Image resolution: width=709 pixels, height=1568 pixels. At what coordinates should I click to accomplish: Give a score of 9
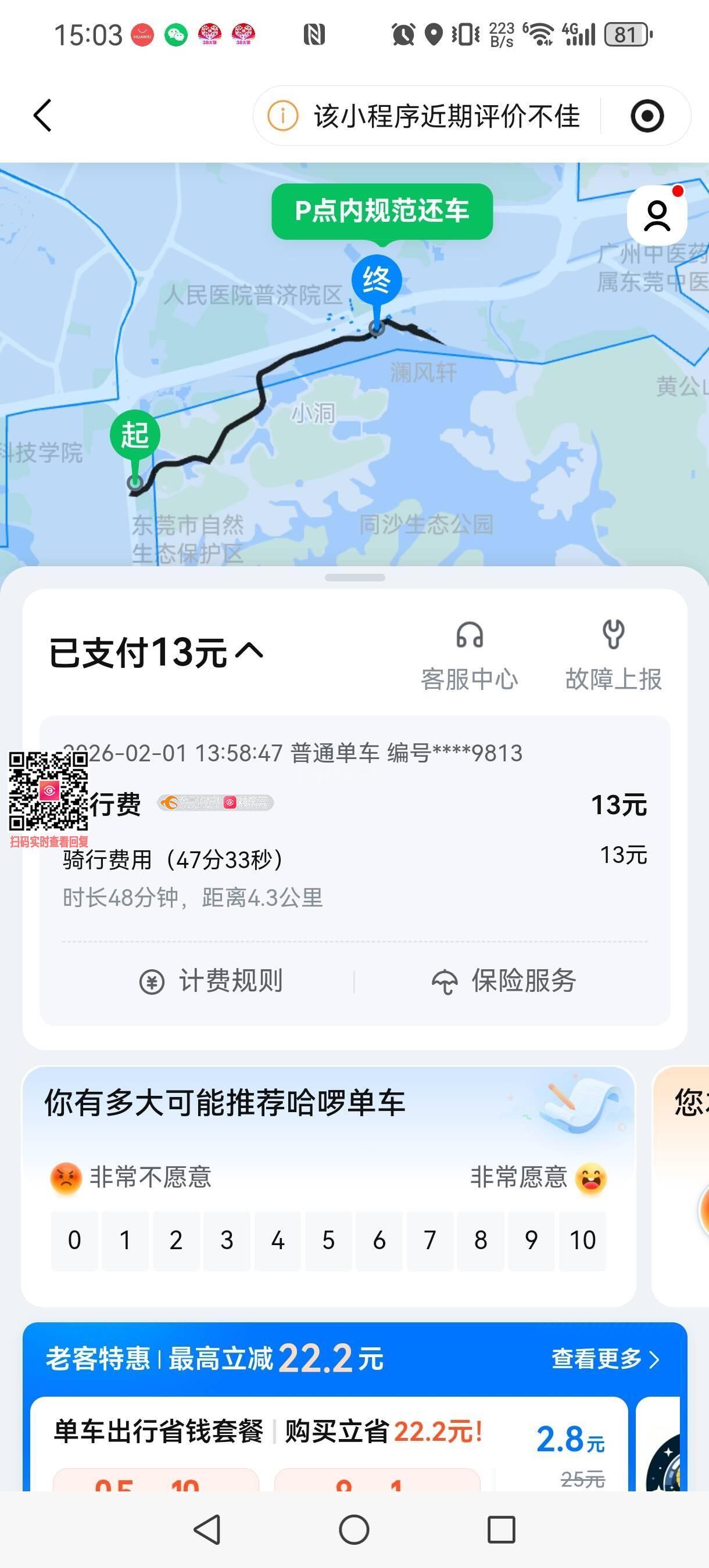tap(531, 1240)
